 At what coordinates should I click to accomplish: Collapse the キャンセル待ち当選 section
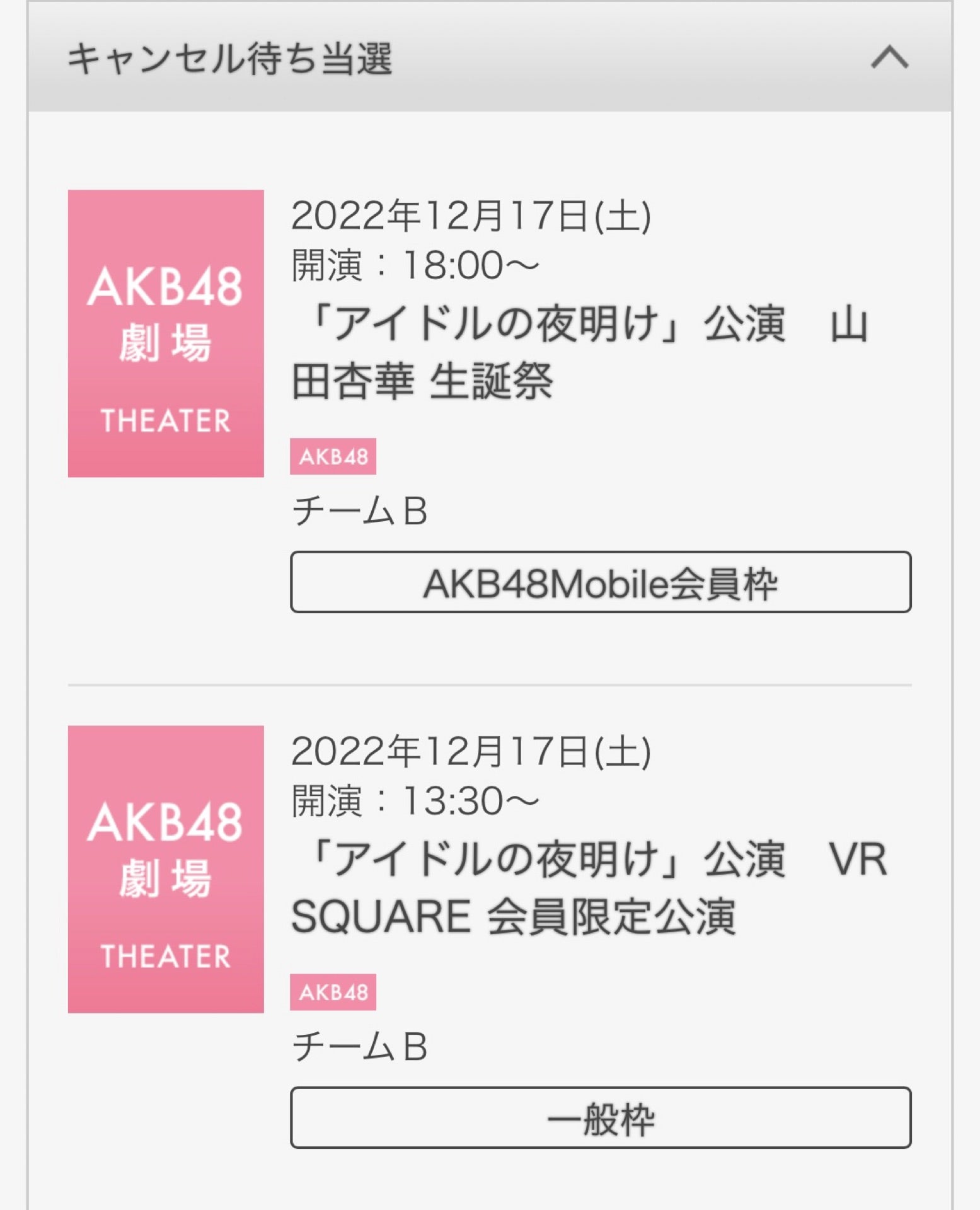pos(889,57)
